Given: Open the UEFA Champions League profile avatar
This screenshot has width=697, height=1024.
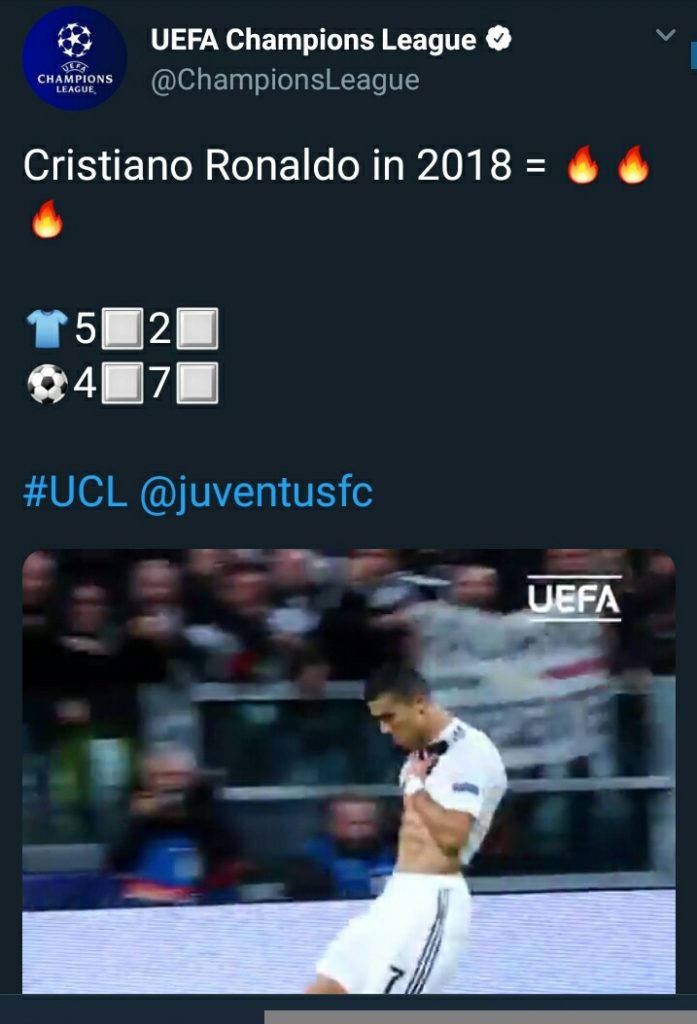Looking at the screenshot, I should [75, 58].
